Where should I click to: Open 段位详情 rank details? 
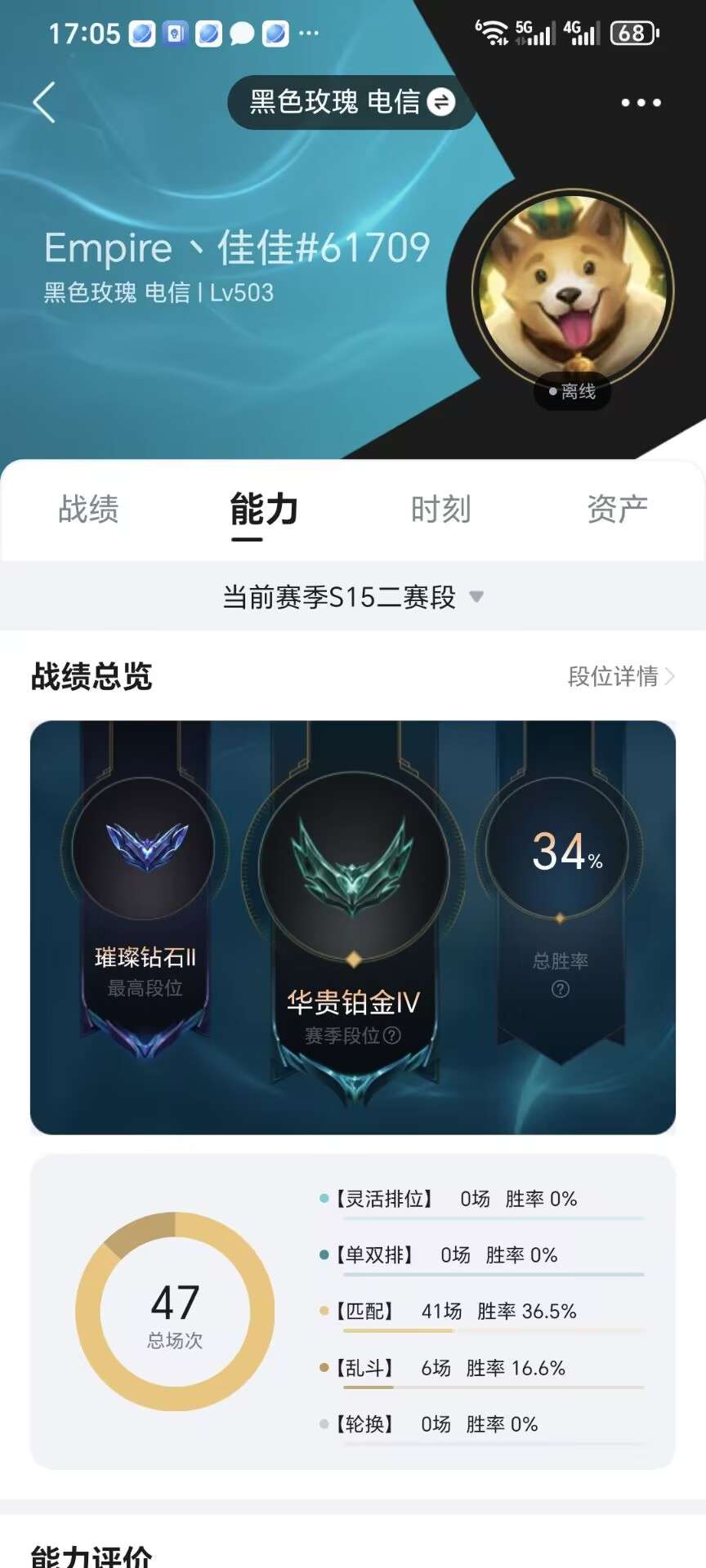pos(621,676)
